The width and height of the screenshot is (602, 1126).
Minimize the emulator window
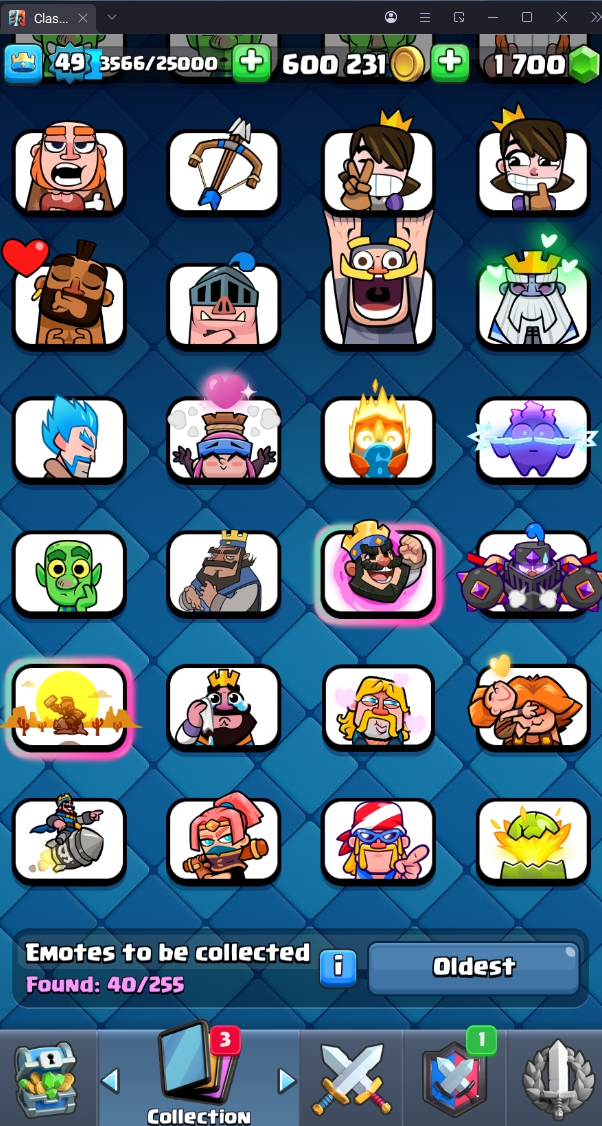(492, 17)
